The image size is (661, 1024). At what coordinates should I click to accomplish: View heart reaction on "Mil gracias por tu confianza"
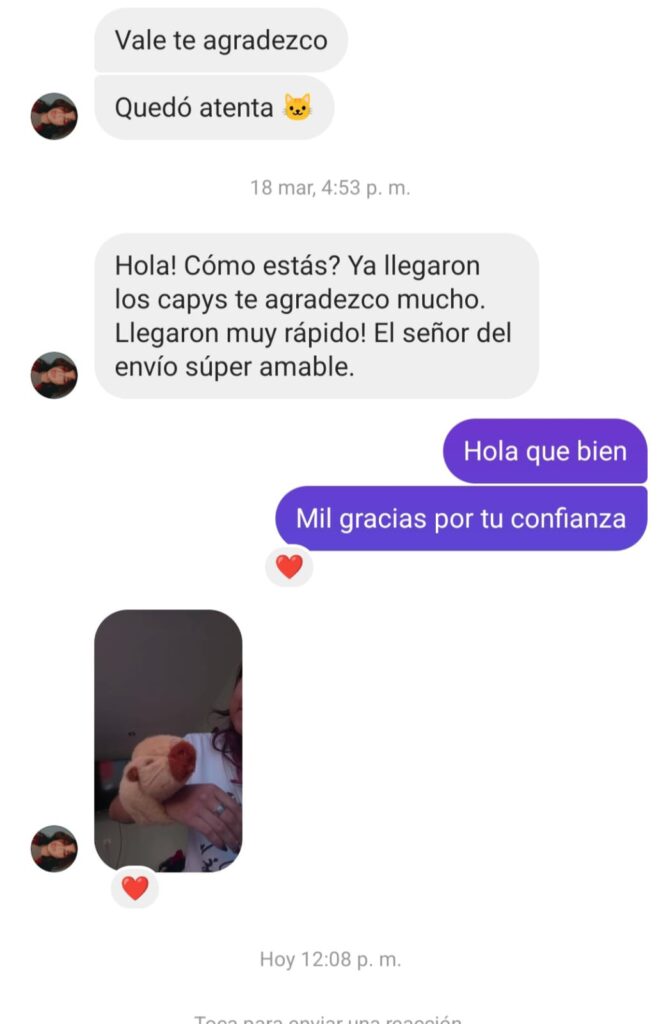(x=289, y=567)
